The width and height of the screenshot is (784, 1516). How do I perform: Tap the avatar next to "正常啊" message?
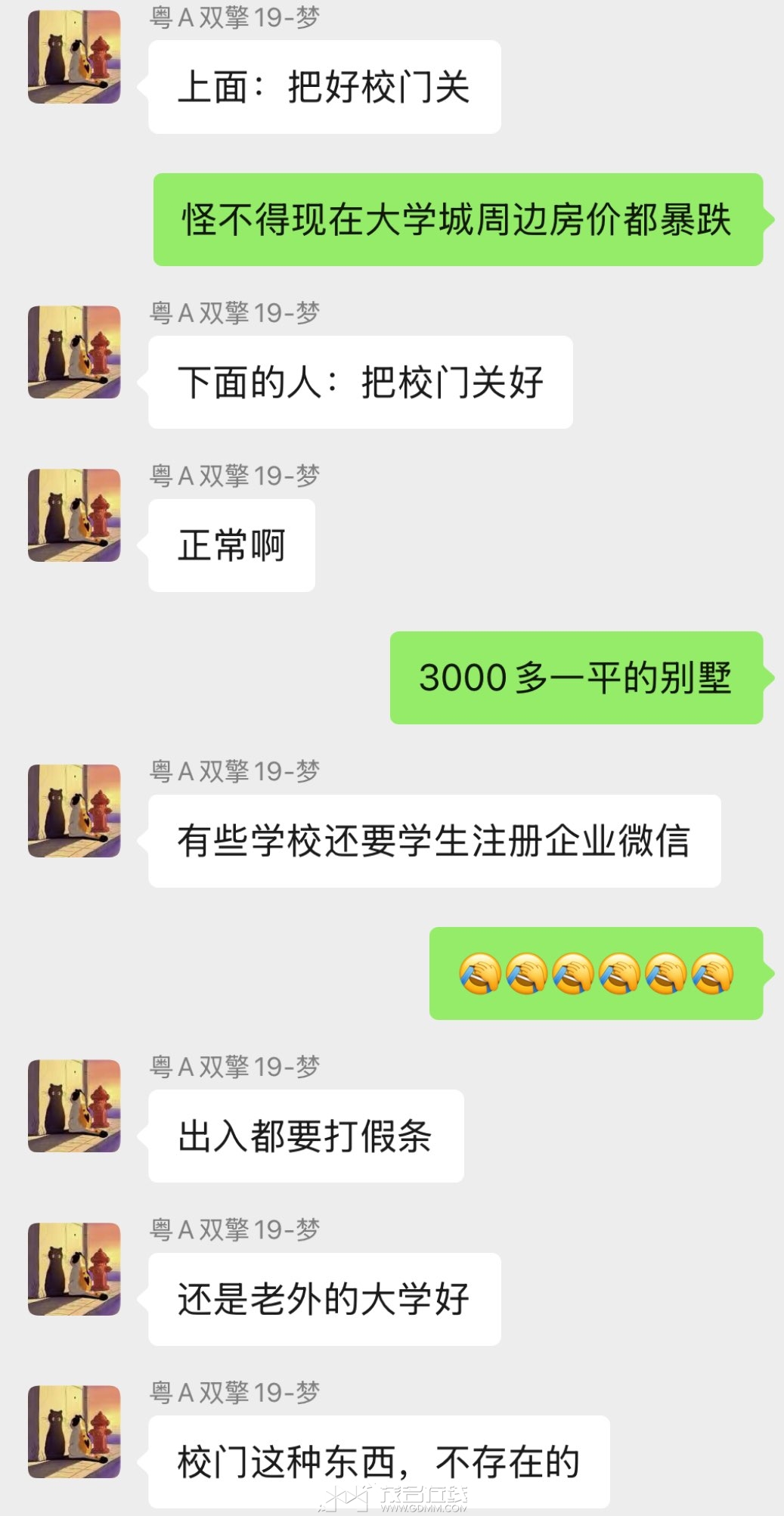point(74,515)
